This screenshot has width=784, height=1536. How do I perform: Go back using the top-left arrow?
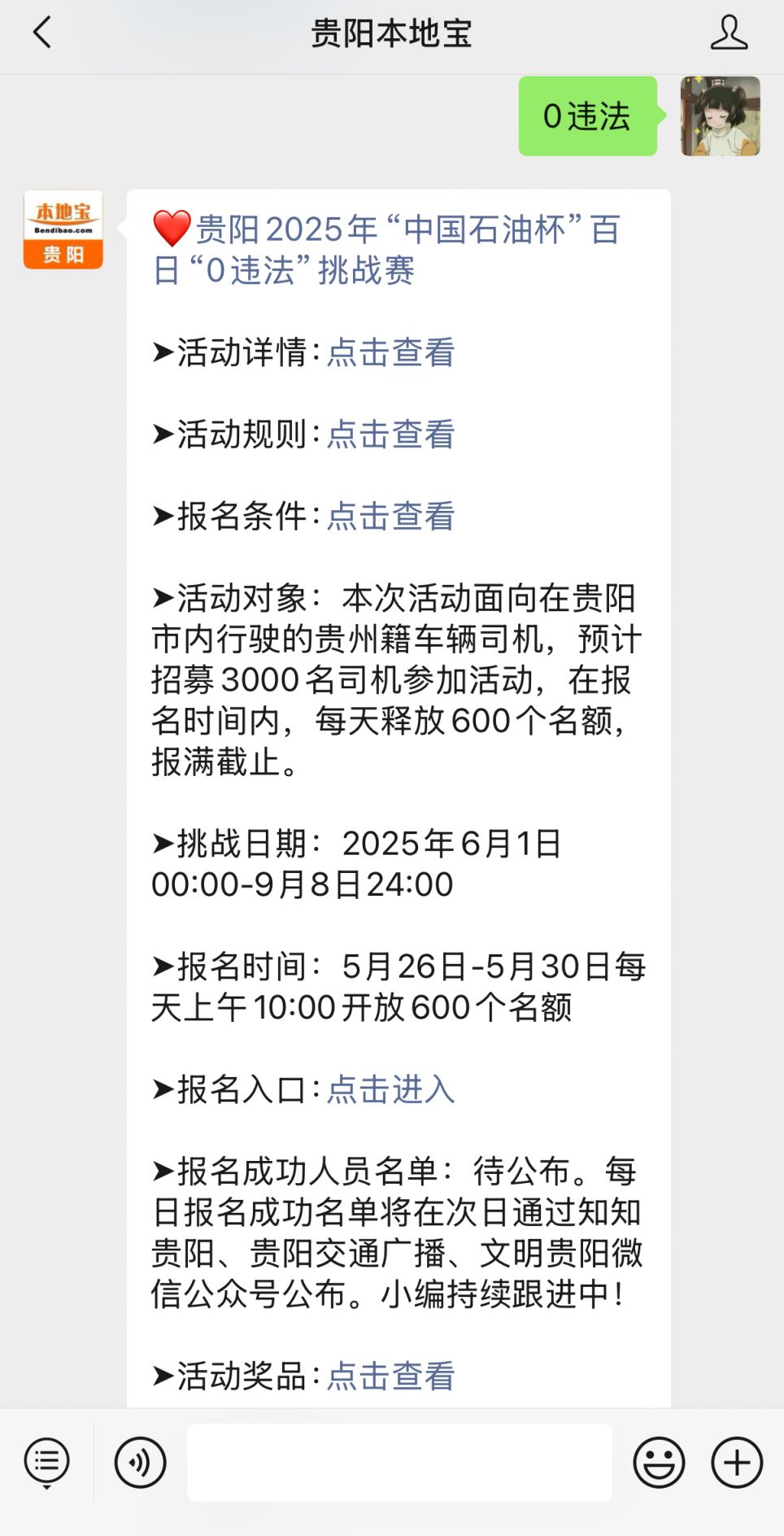pos(42,33)
